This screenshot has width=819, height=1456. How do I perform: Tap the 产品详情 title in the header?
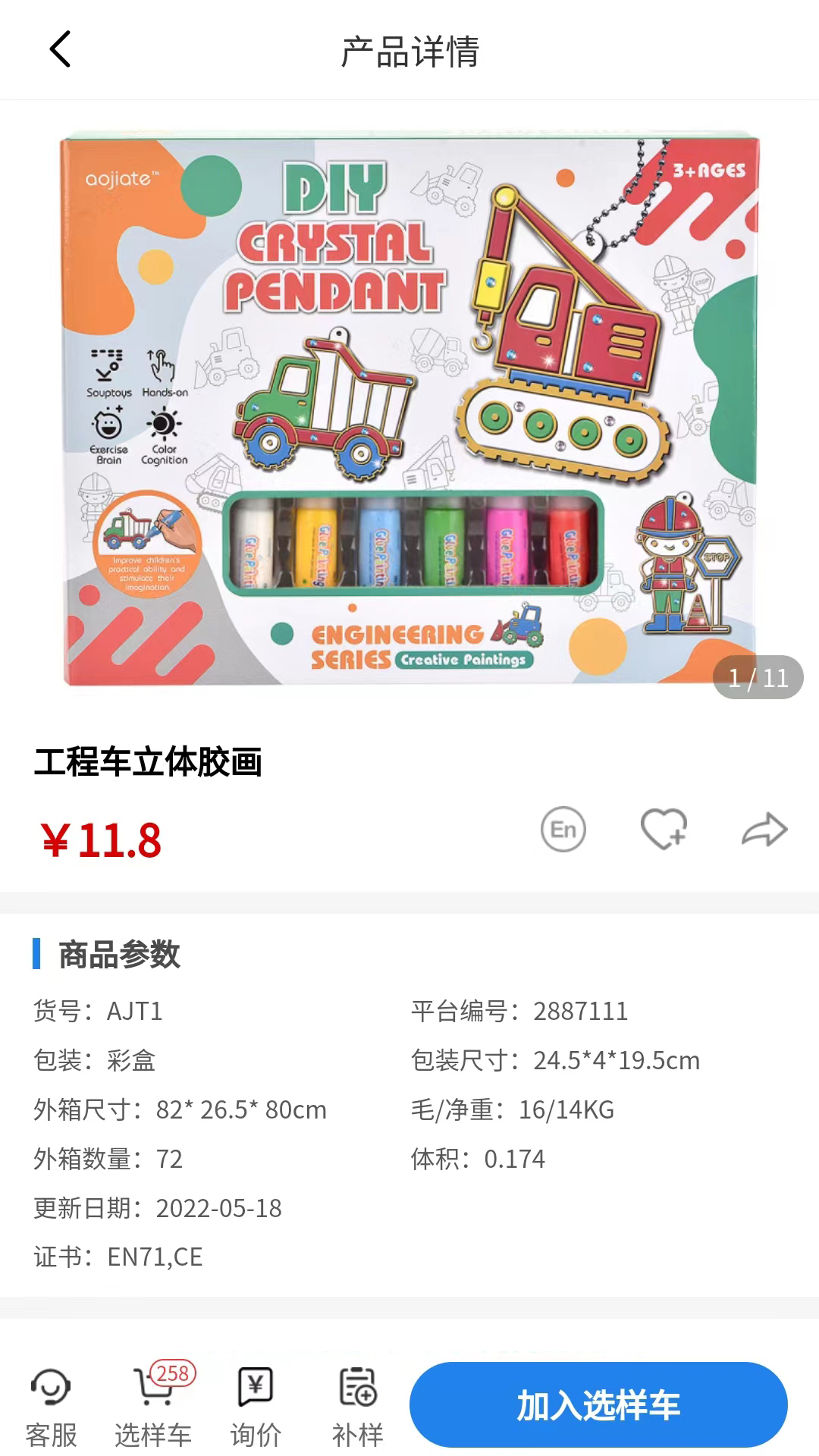pyautogui.click(x=409, y=50)
